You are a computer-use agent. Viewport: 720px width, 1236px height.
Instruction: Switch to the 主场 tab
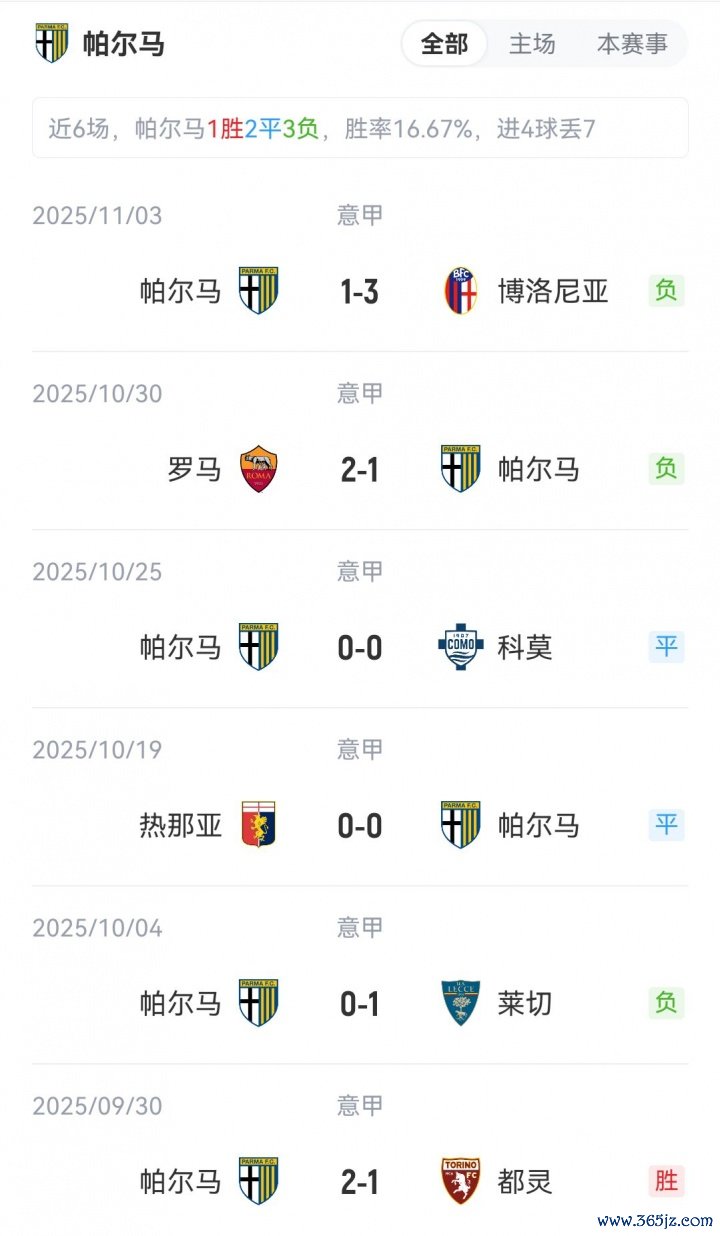click(x=532, y=44)
